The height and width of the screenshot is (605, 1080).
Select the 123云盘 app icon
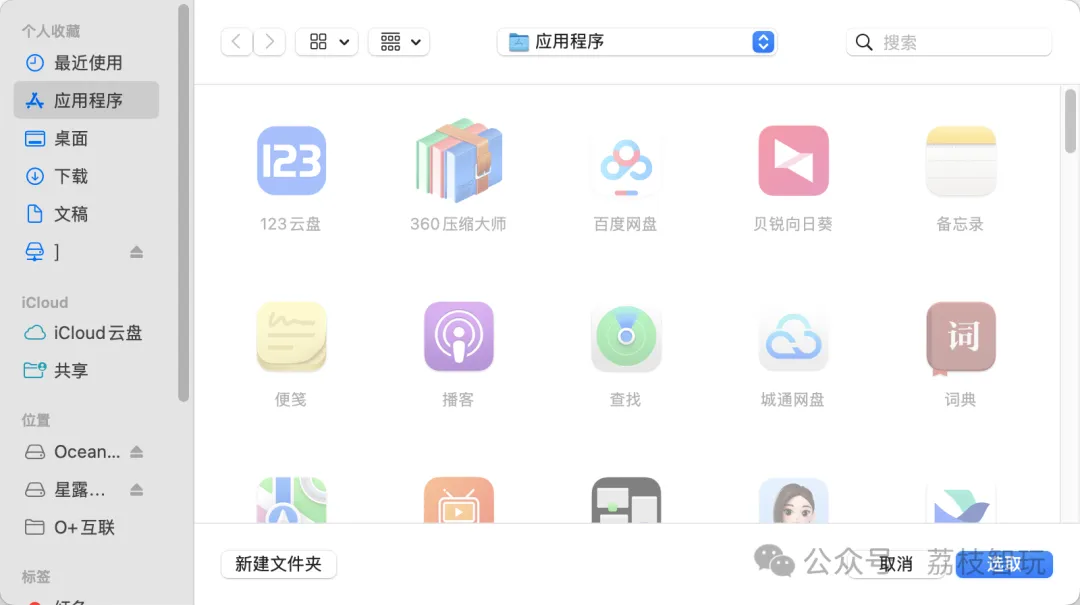point(291,162)
